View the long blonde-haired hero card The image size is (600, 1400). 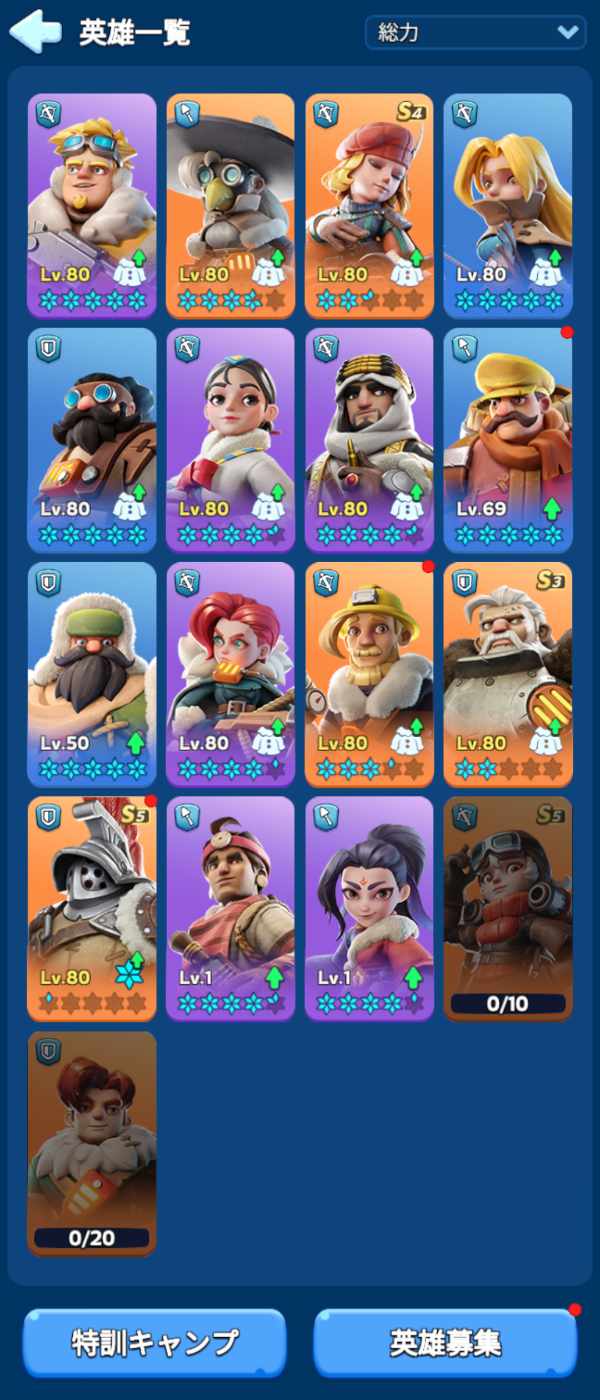pyautogui.click(x=508, y=205)
